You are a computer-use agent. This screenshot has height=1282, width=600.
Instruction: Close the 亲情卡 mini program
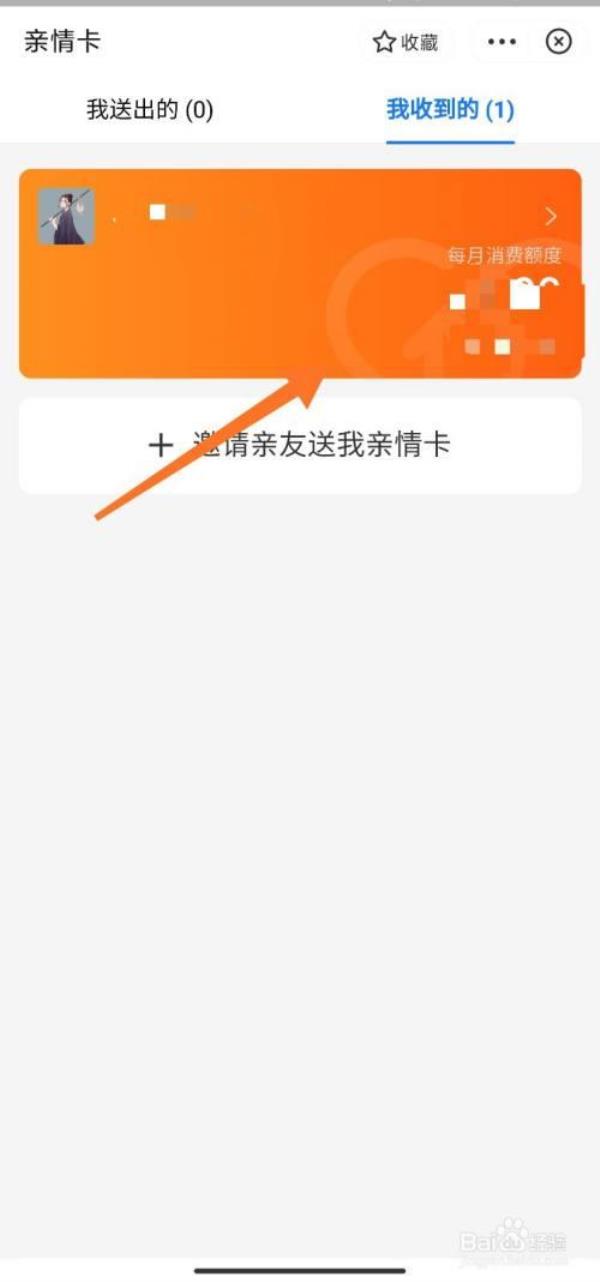pyautogui.click(x=559, y=42)
